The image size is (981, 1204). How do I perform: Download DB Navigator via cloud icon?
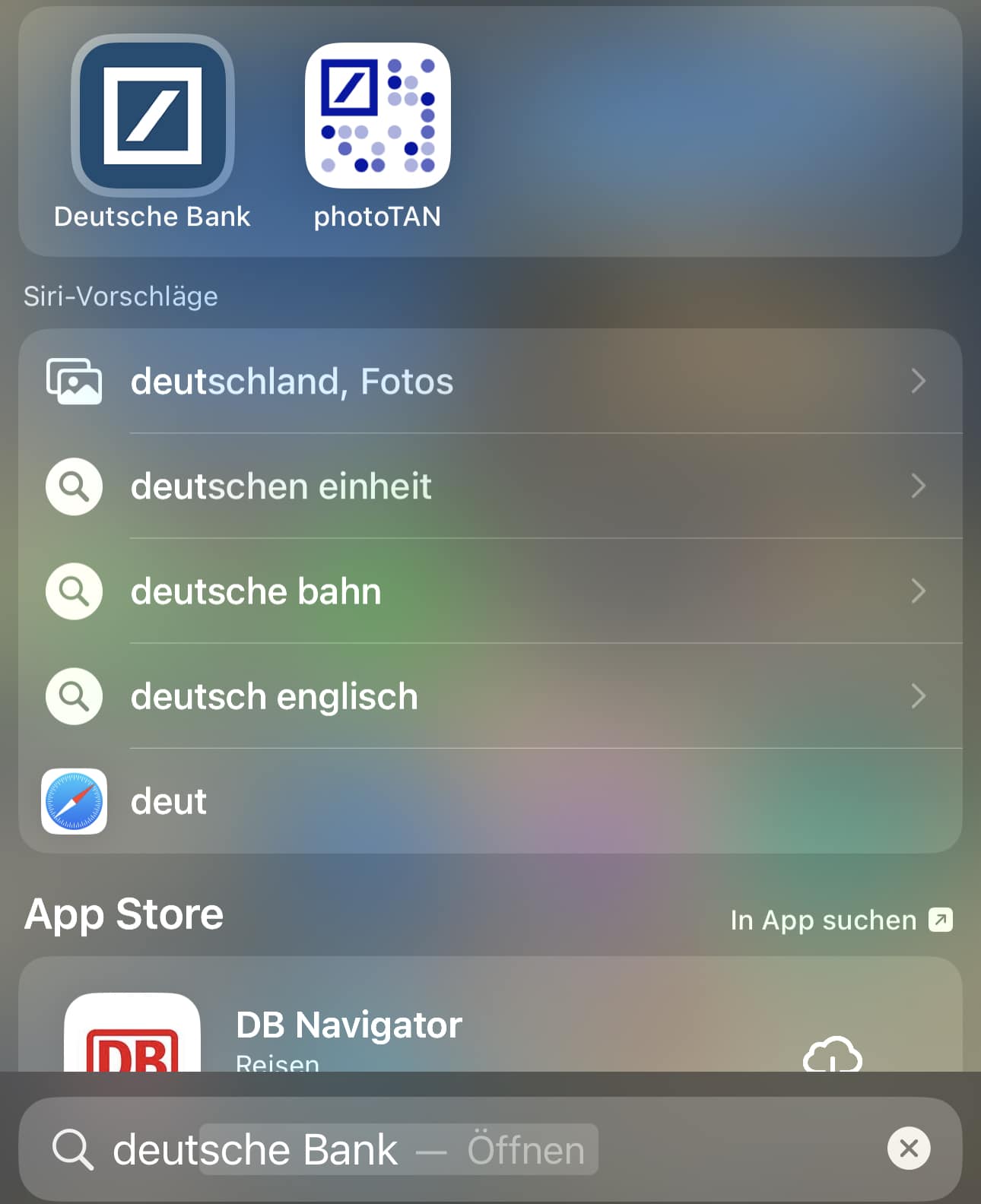point(832,1055)
